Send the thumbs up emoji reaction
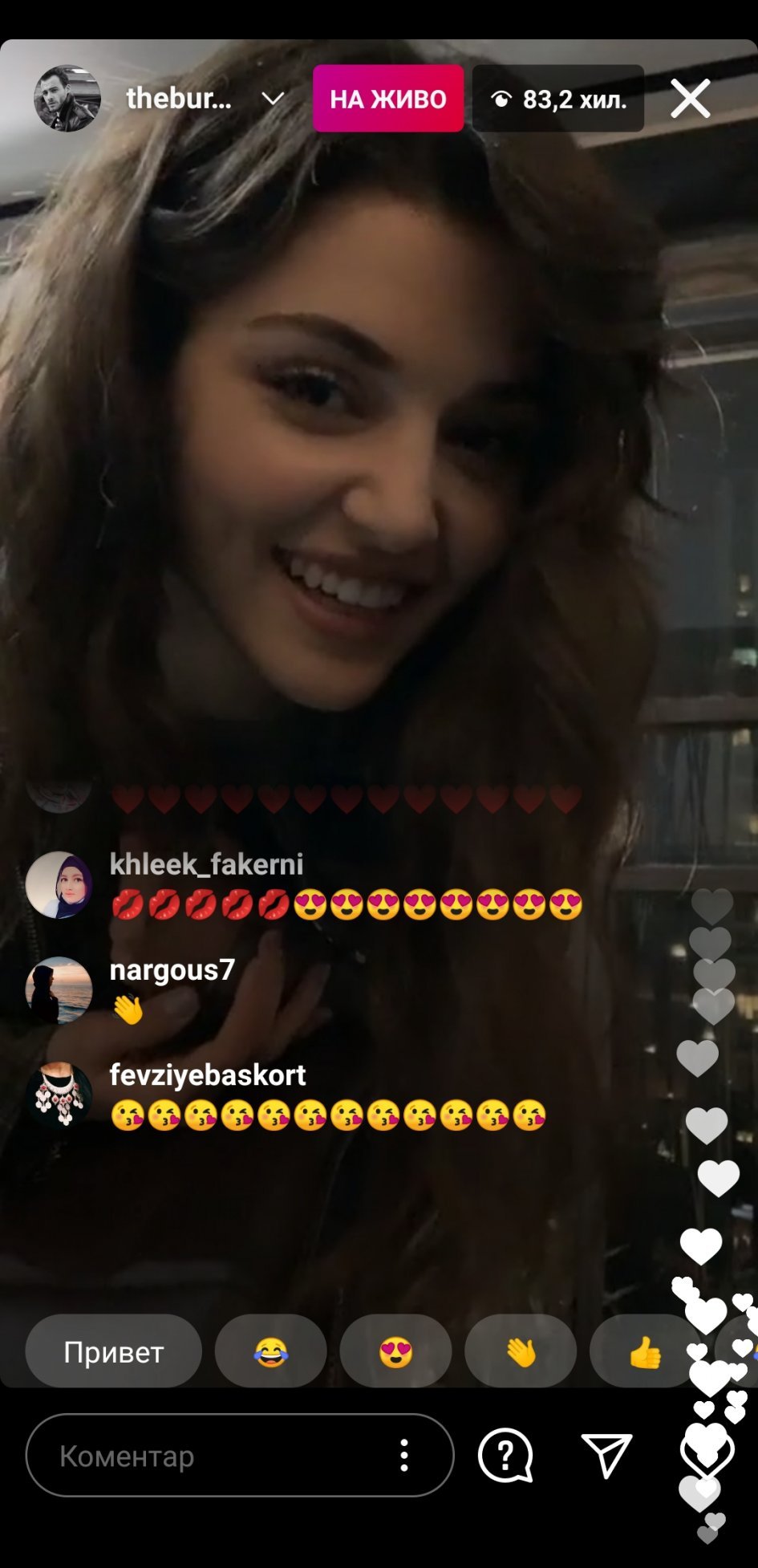Viewport: 758px width, 1568px height. point(645,1352)
